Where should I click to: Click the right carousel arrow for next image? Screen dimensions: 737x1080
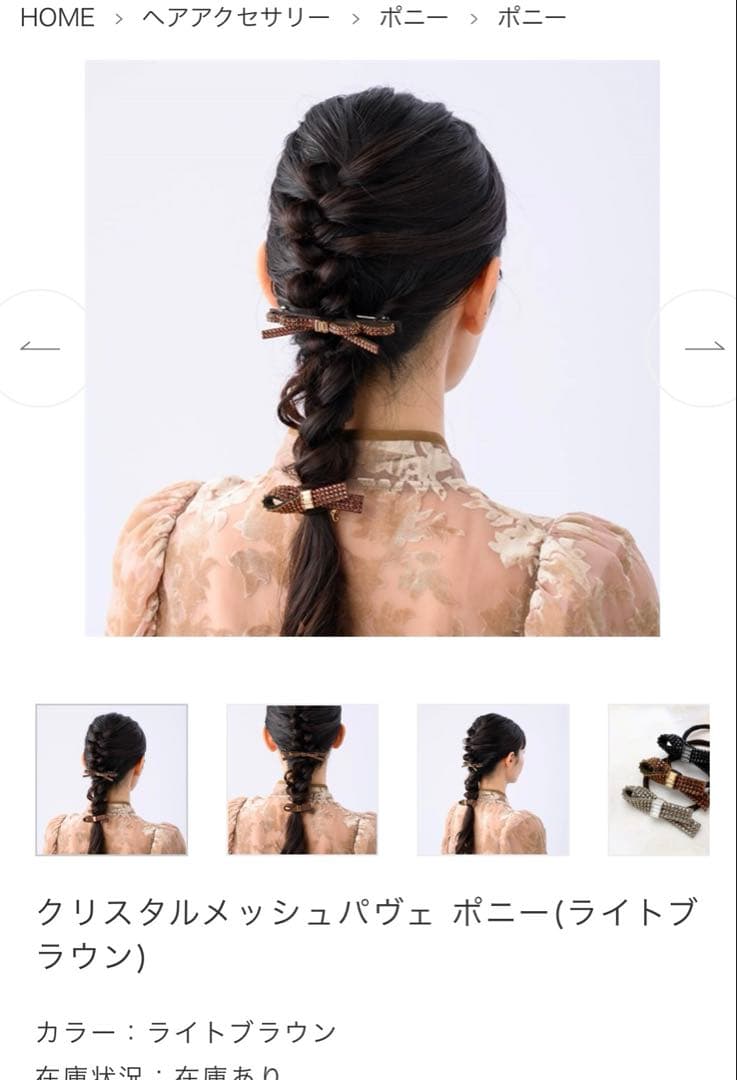(x=704, y=347)
